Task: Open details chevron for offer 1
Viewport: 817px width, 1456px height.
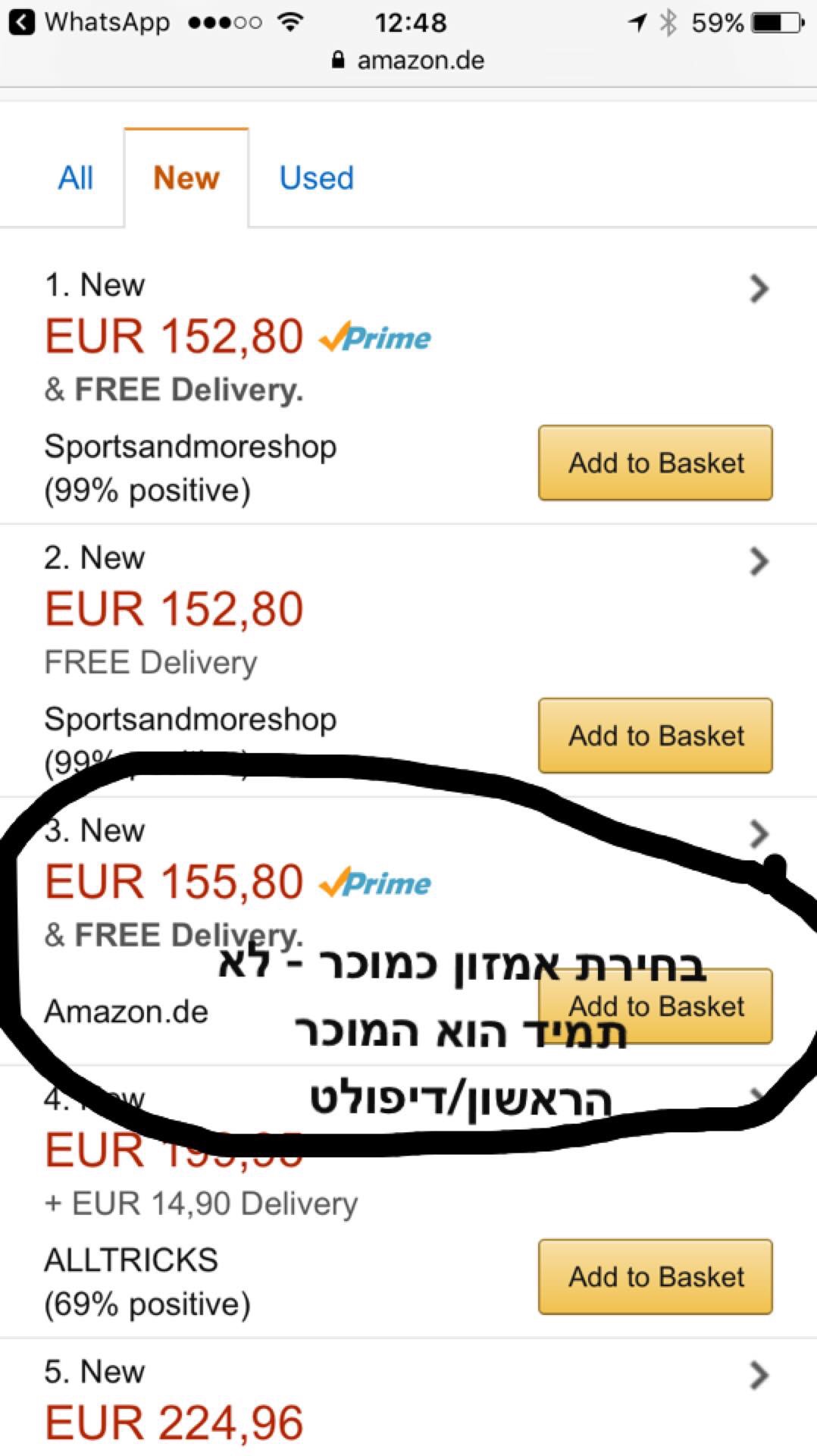Action: click(759, 289)
